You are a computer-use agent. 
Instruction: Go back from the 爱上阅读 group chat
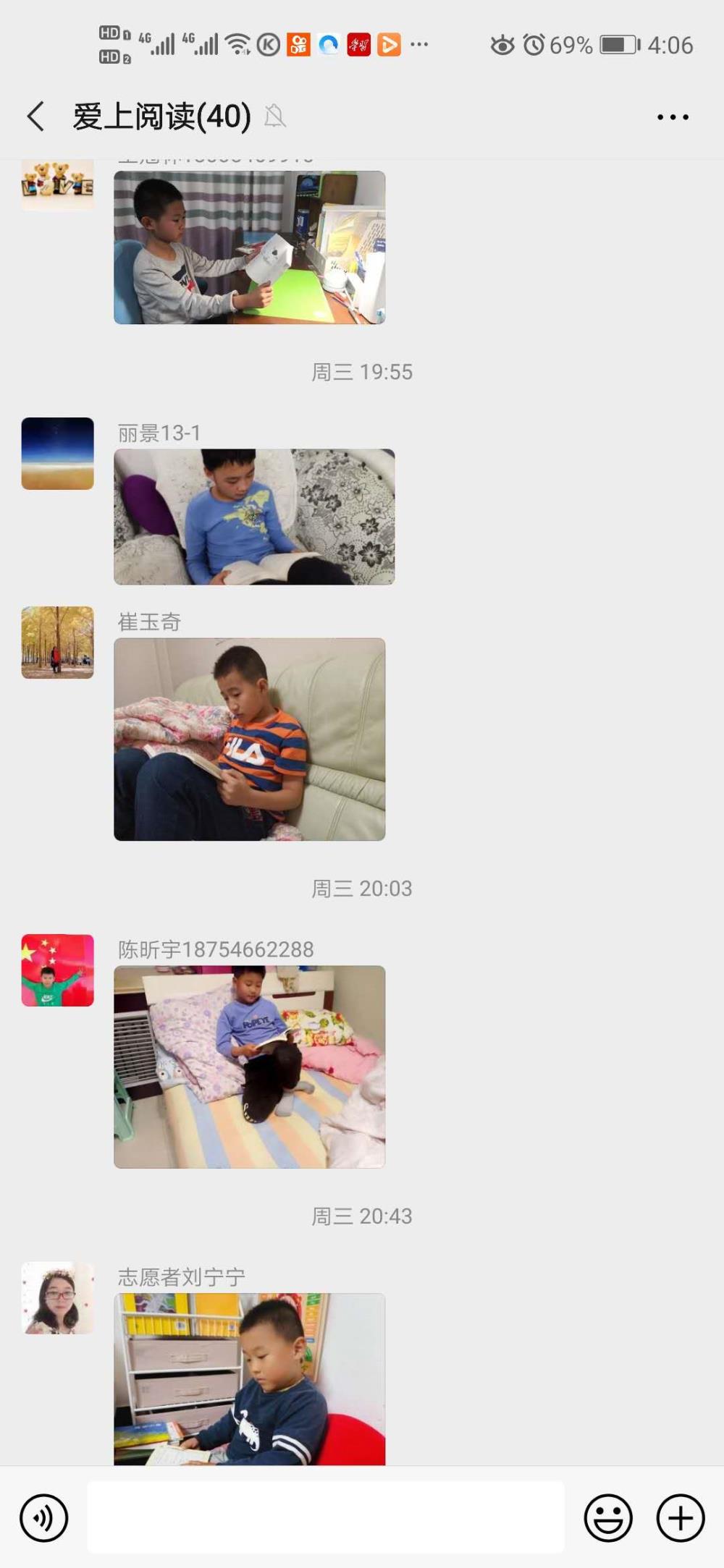35,116
